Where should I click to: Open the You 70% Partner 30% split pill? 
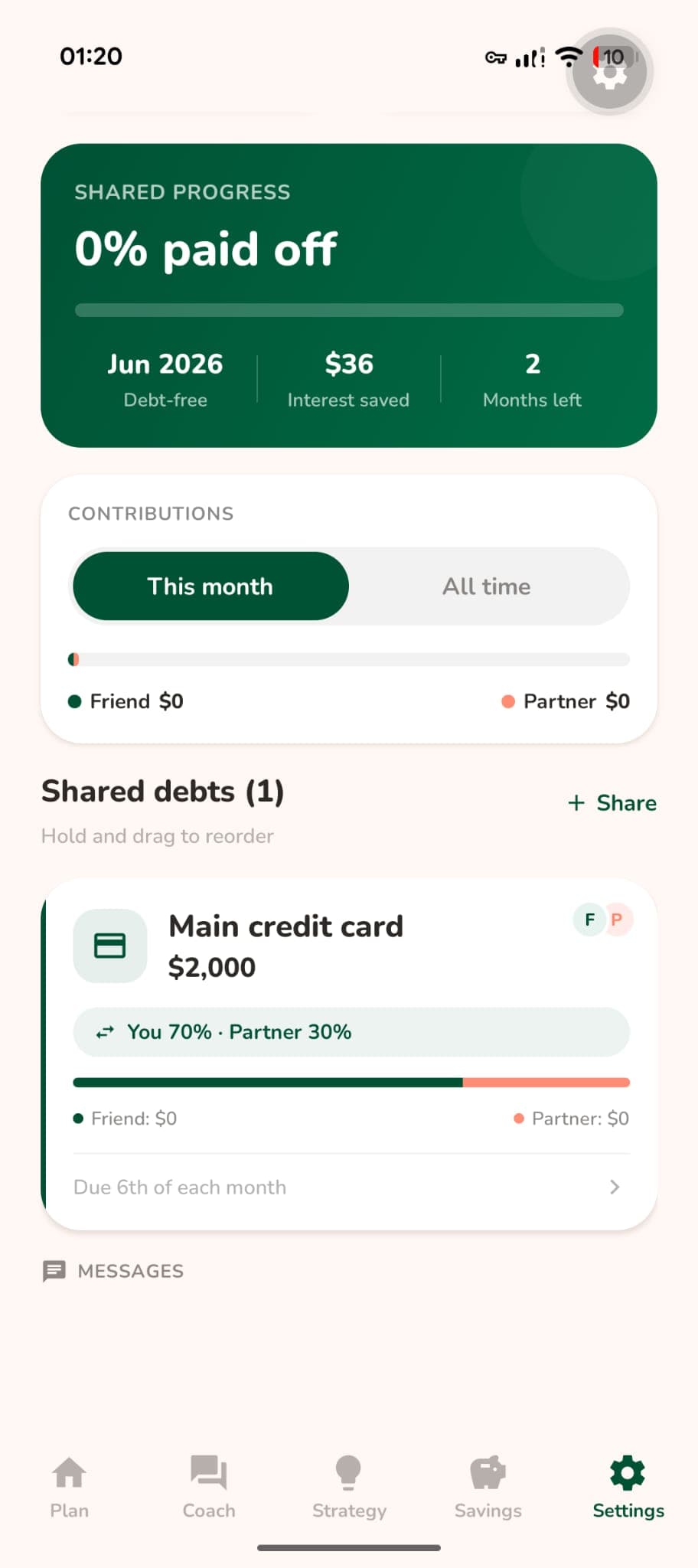tap(350, 1032)
